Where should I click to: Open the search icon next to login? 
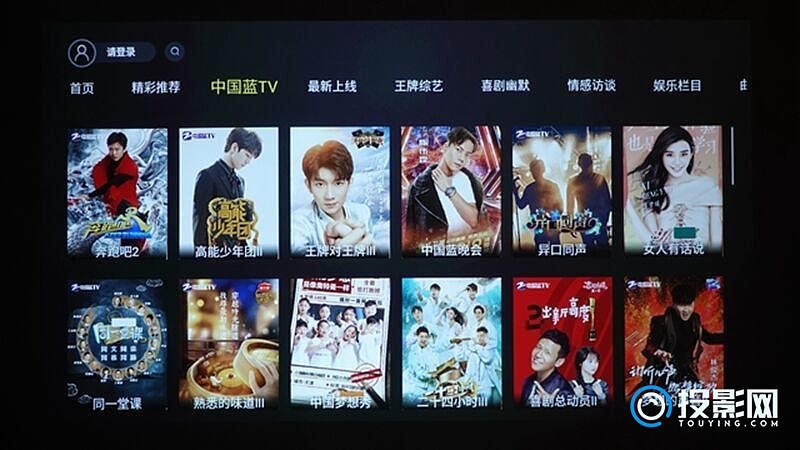[x=175, y=52]
